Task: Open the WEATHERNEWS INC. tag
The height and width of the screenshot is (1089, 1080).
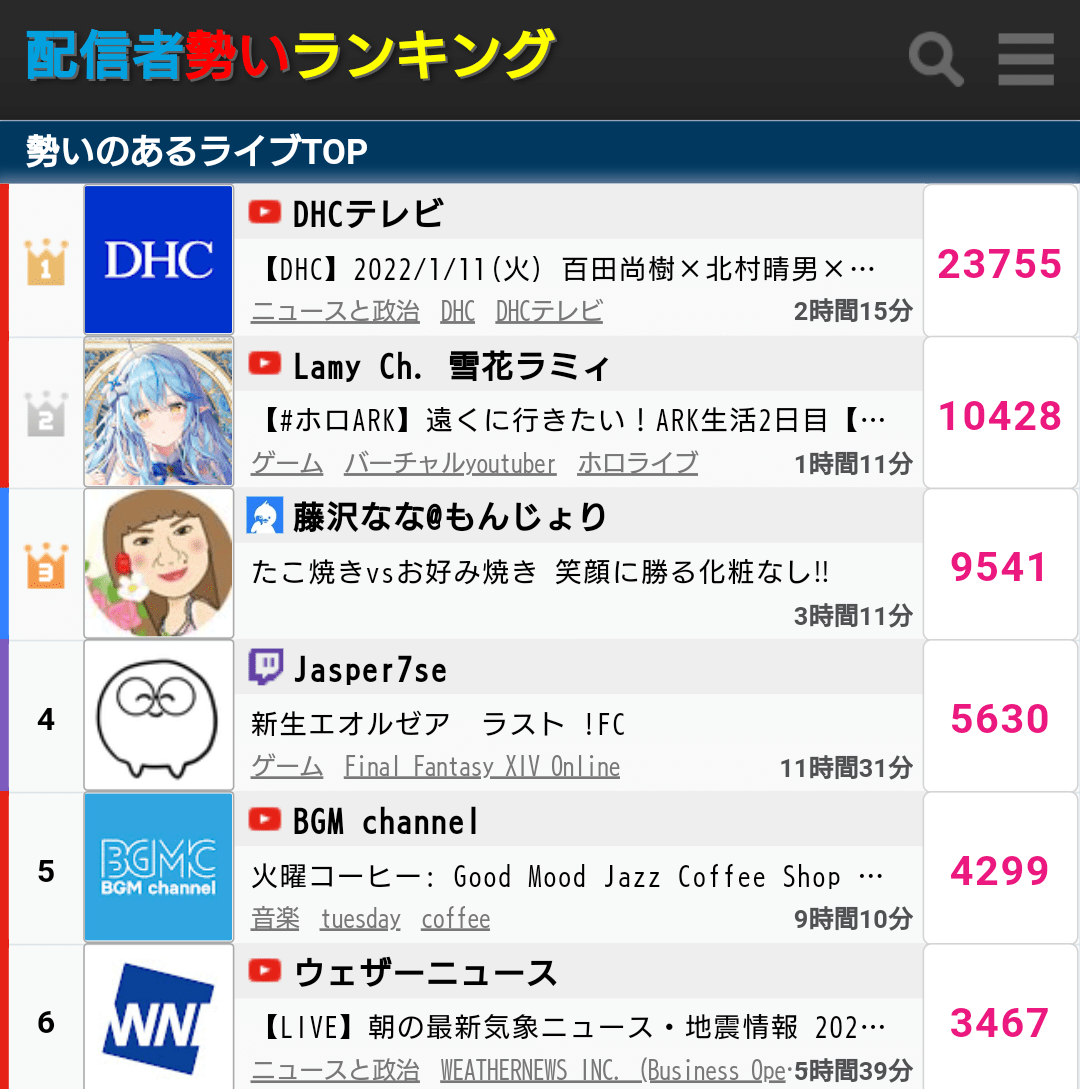Action: click(612, 1070)
